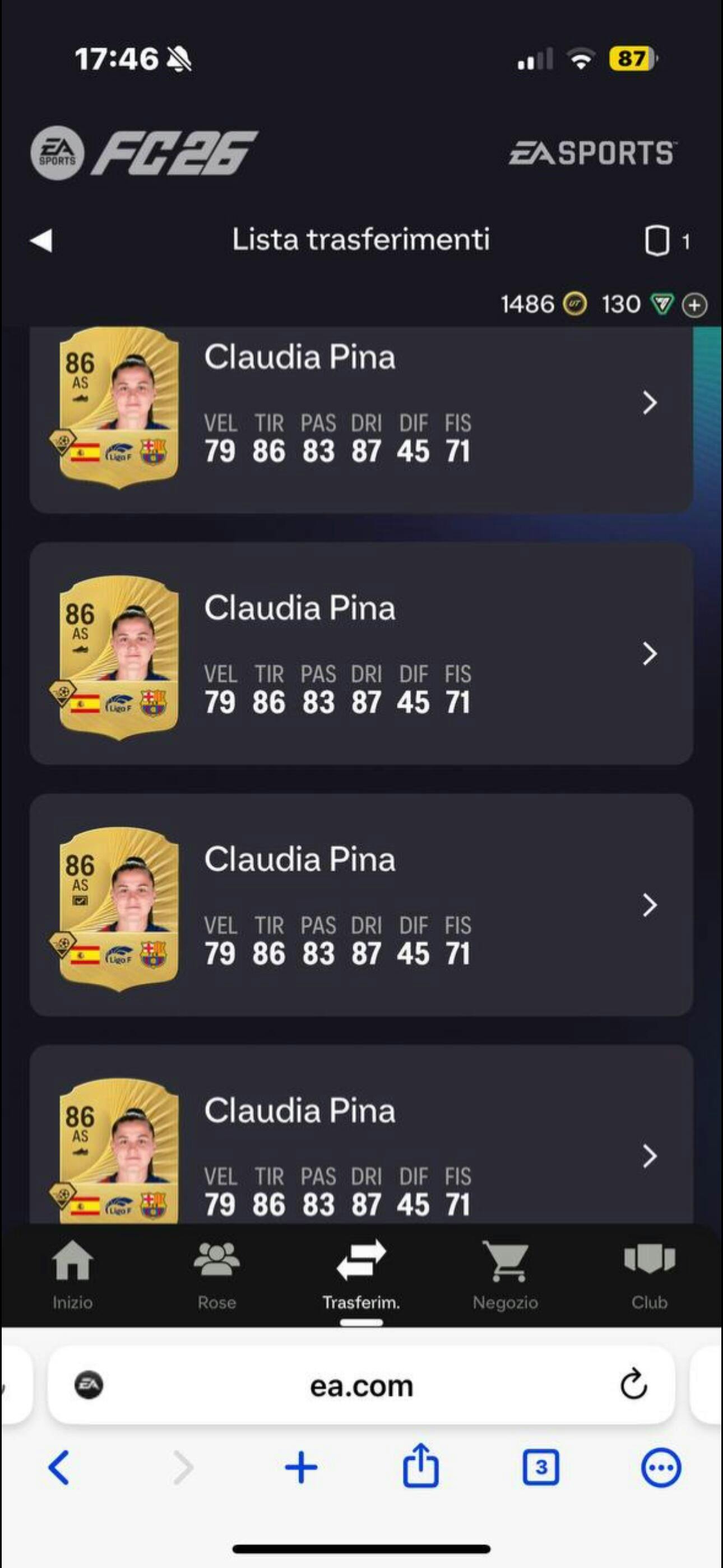Select the Trasferim. tab

(x=361, y=1274)
